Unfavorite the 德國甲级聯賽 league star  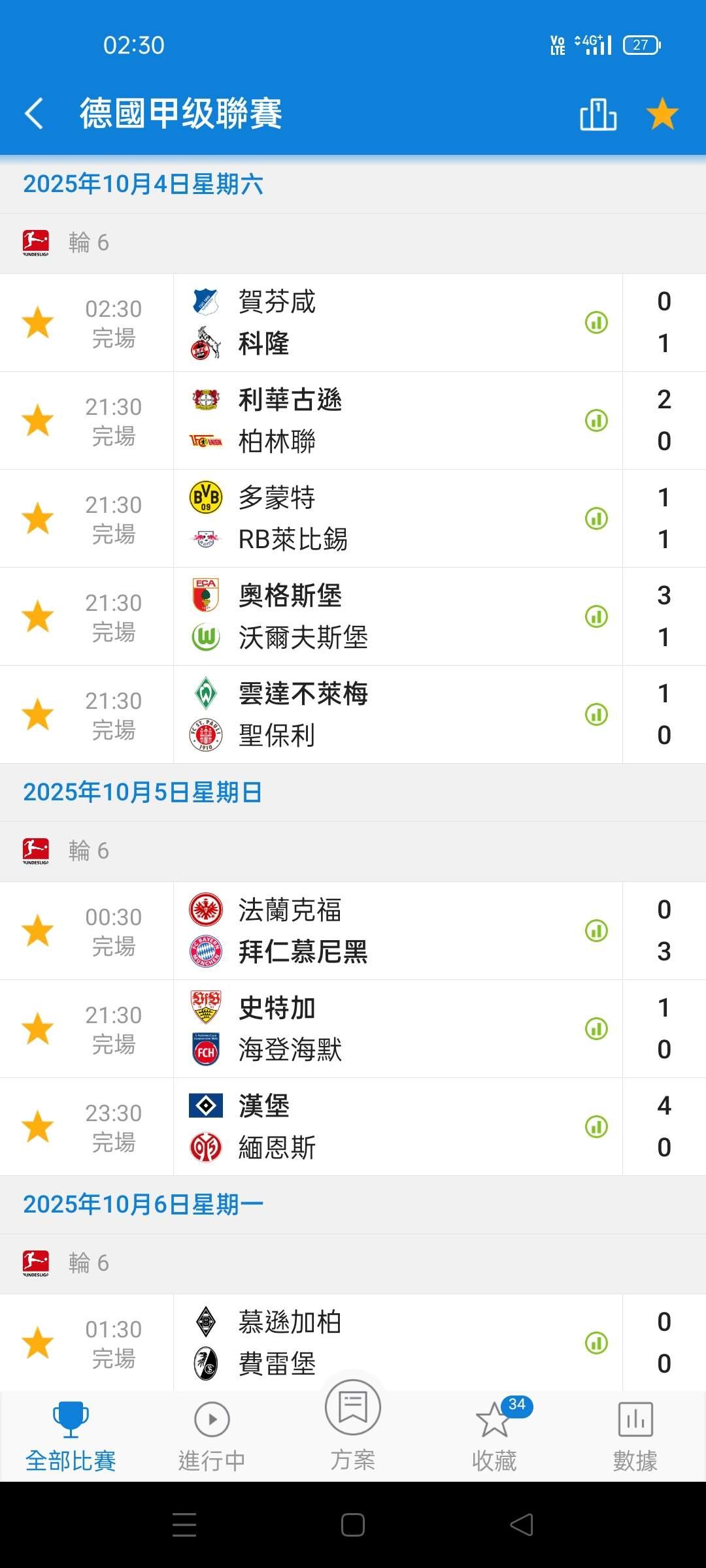pyautogui.click(x=662, y=114)
